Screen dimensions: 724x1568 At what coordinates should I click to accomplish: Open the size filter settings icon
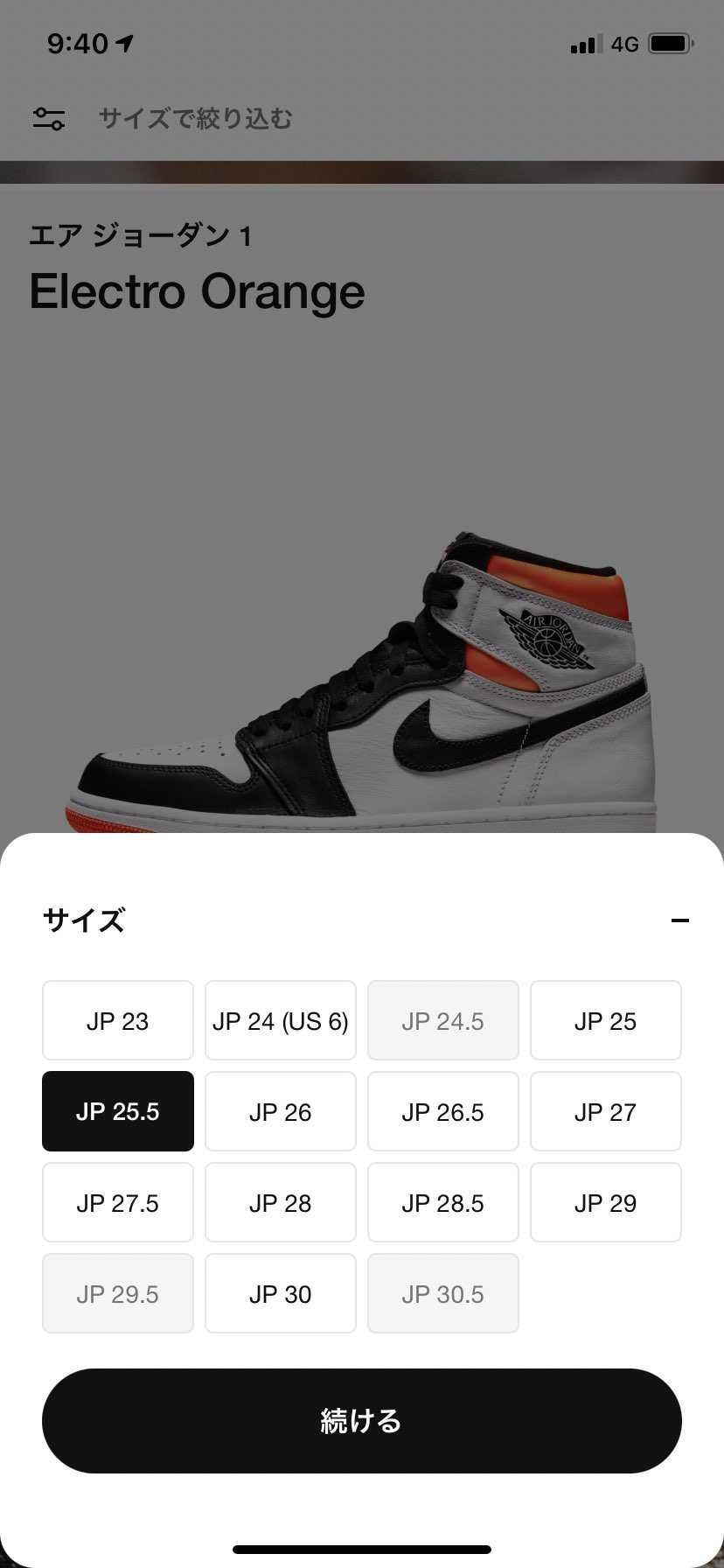coord(49,118)
